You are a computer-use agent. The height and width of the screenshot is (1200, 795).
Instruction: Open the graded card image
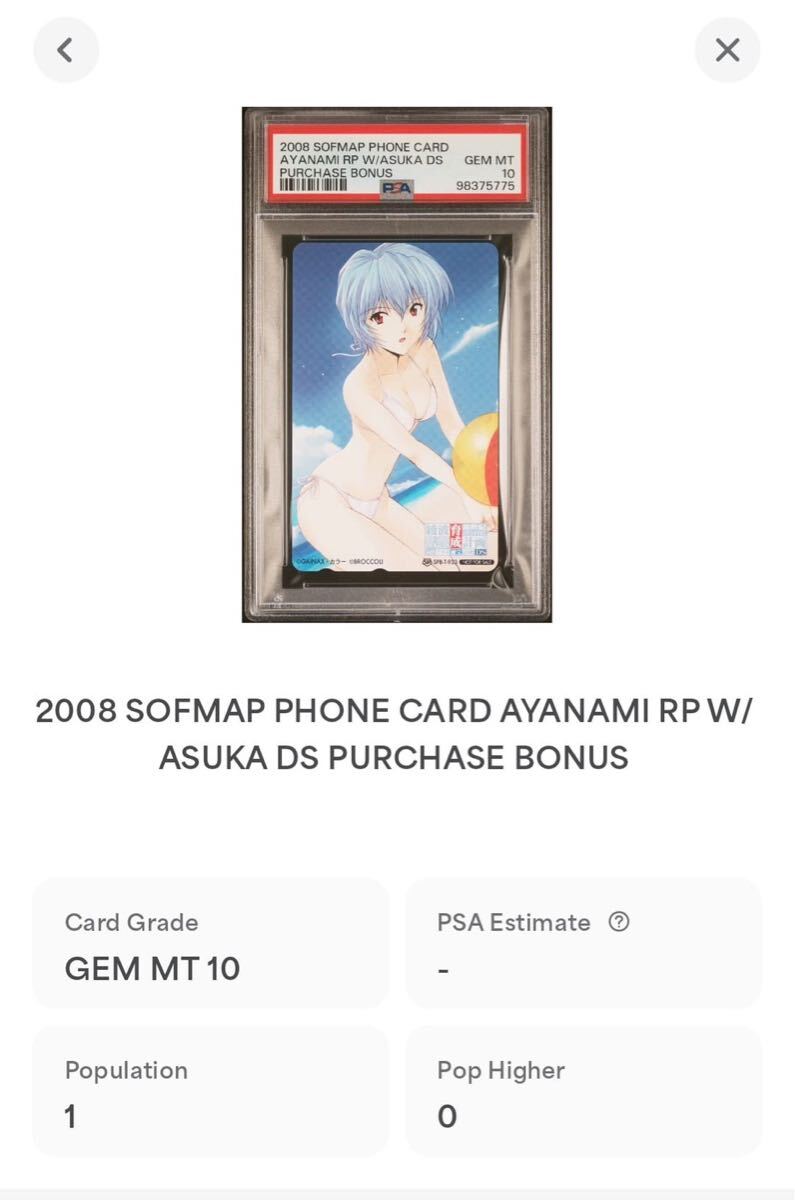coord(397,365)
